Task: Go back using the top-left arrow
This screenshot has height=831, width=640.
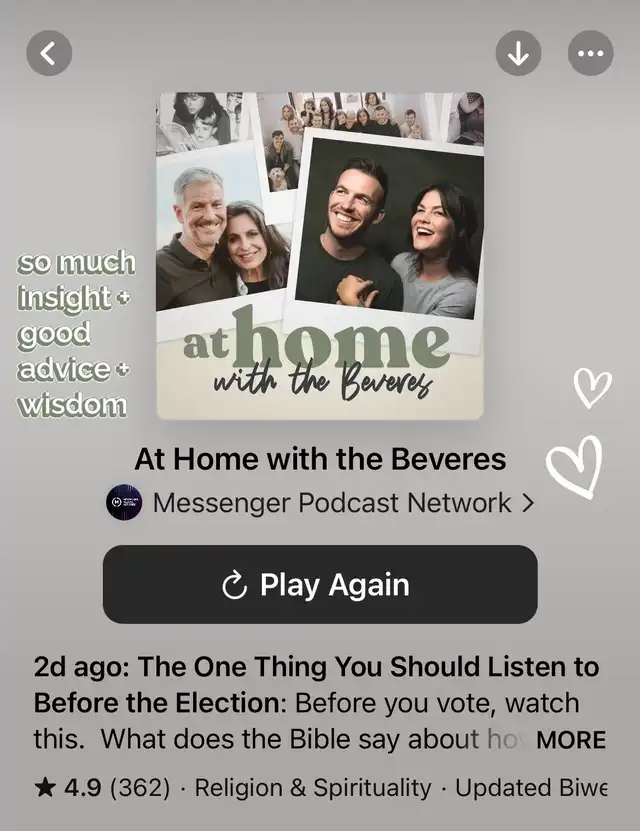Action: point(49,53)
